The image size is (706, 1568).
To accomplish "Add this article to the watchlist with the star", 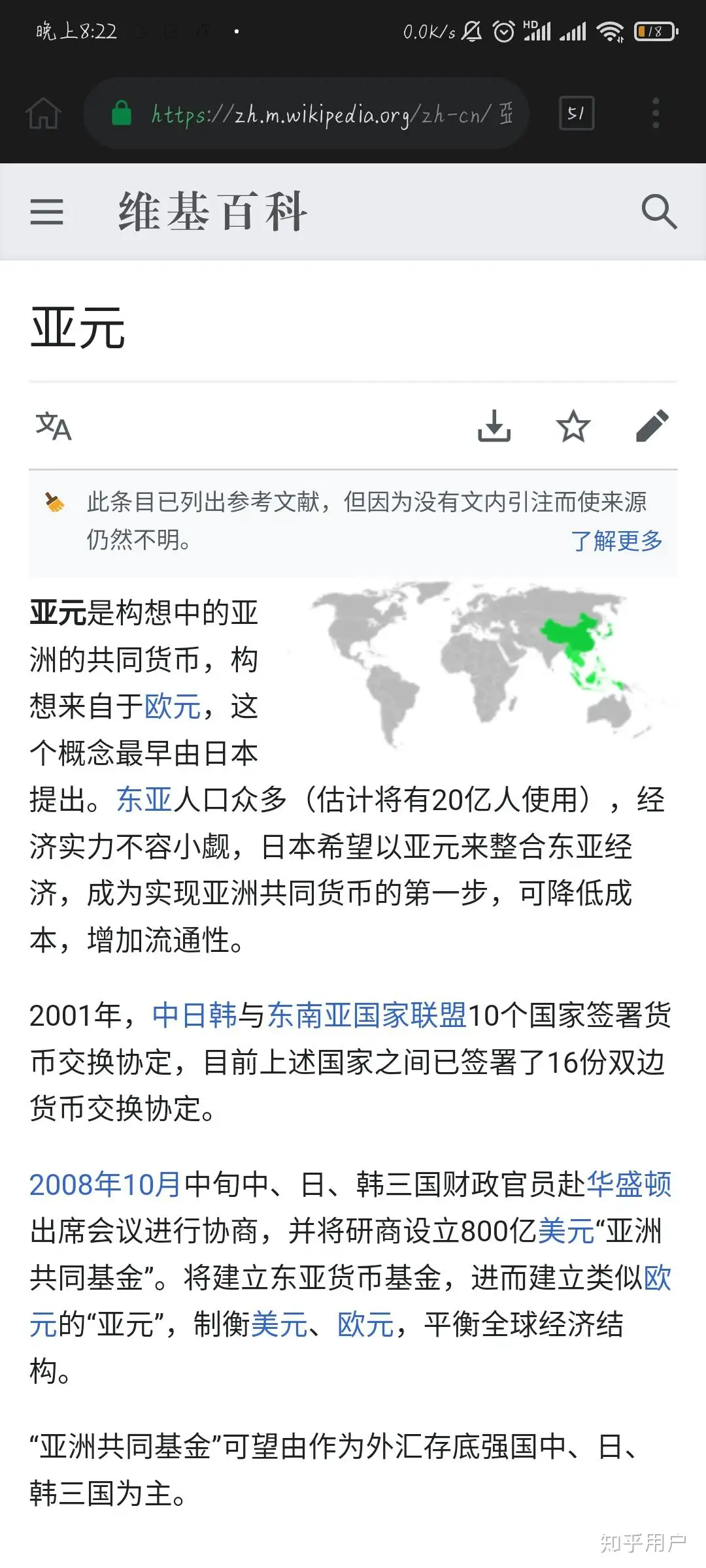I will 573,426.
